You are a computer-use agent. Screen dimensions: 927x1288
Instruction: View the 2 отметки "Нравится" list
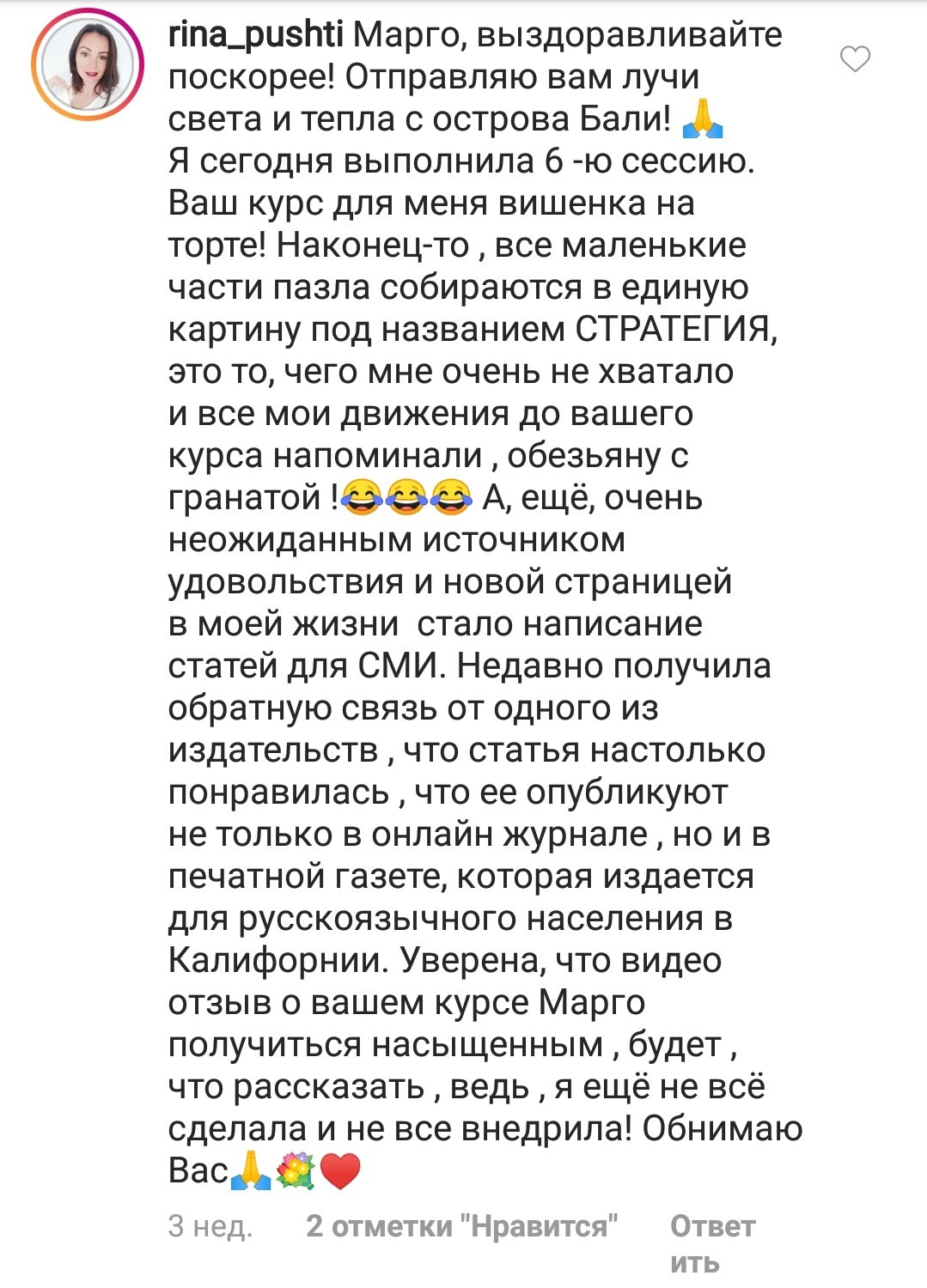click(x=461, y=1226)
